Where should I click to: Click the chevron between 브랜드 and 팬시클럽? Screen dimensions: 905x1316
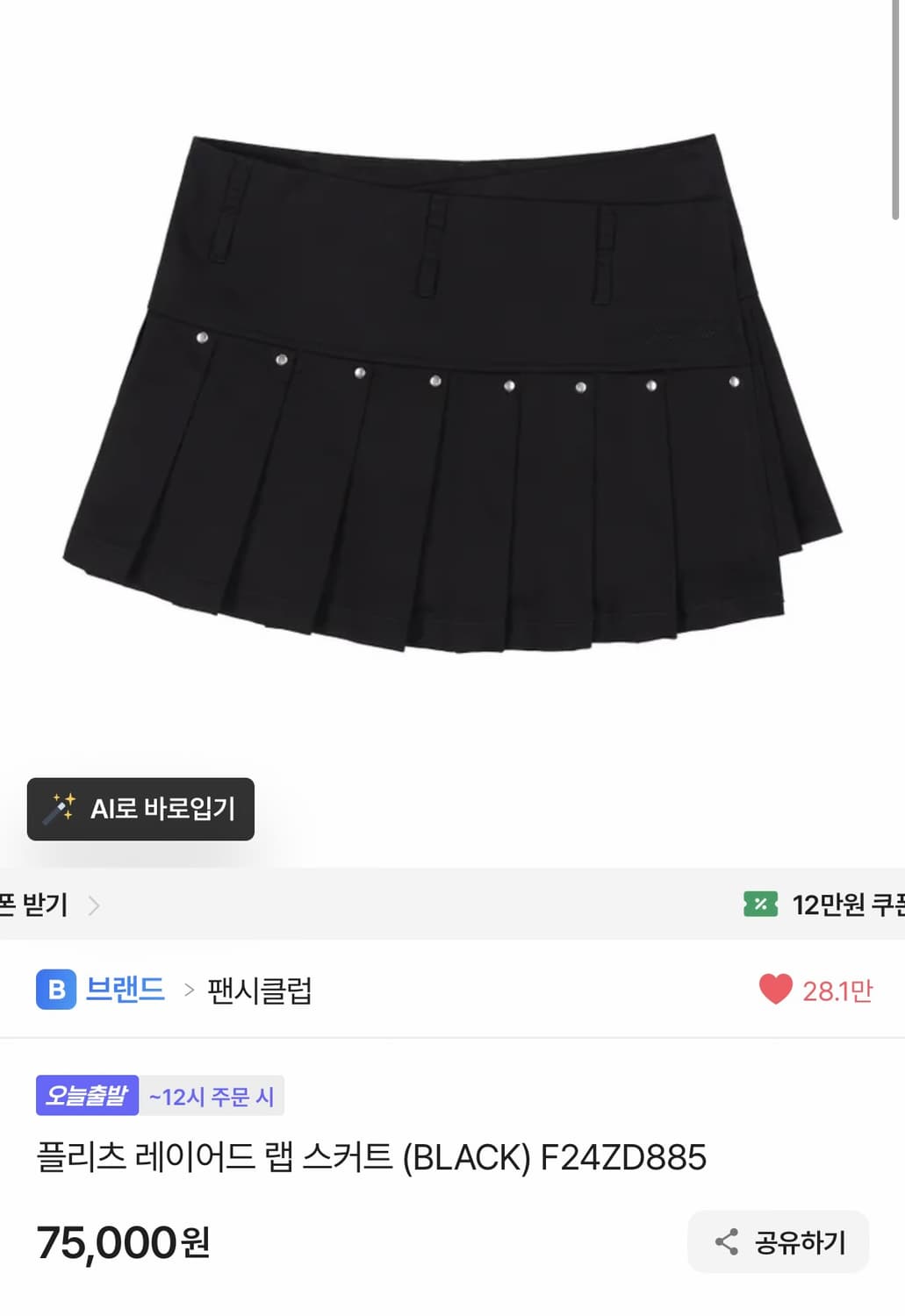pyautogui.click(x=188, y=988)
